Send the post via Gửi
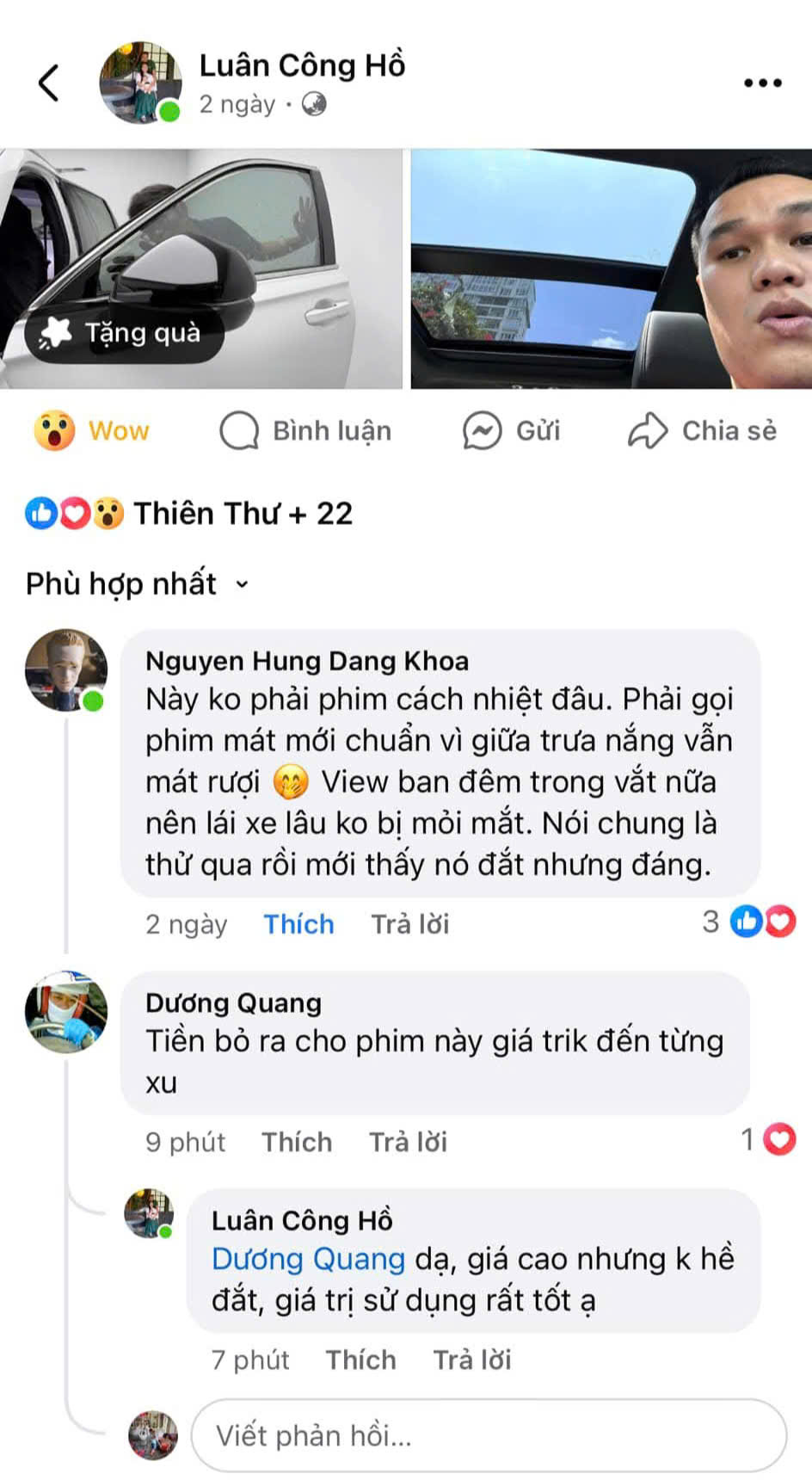This screenshot has width=812, height=1480. tap(511, 431)
